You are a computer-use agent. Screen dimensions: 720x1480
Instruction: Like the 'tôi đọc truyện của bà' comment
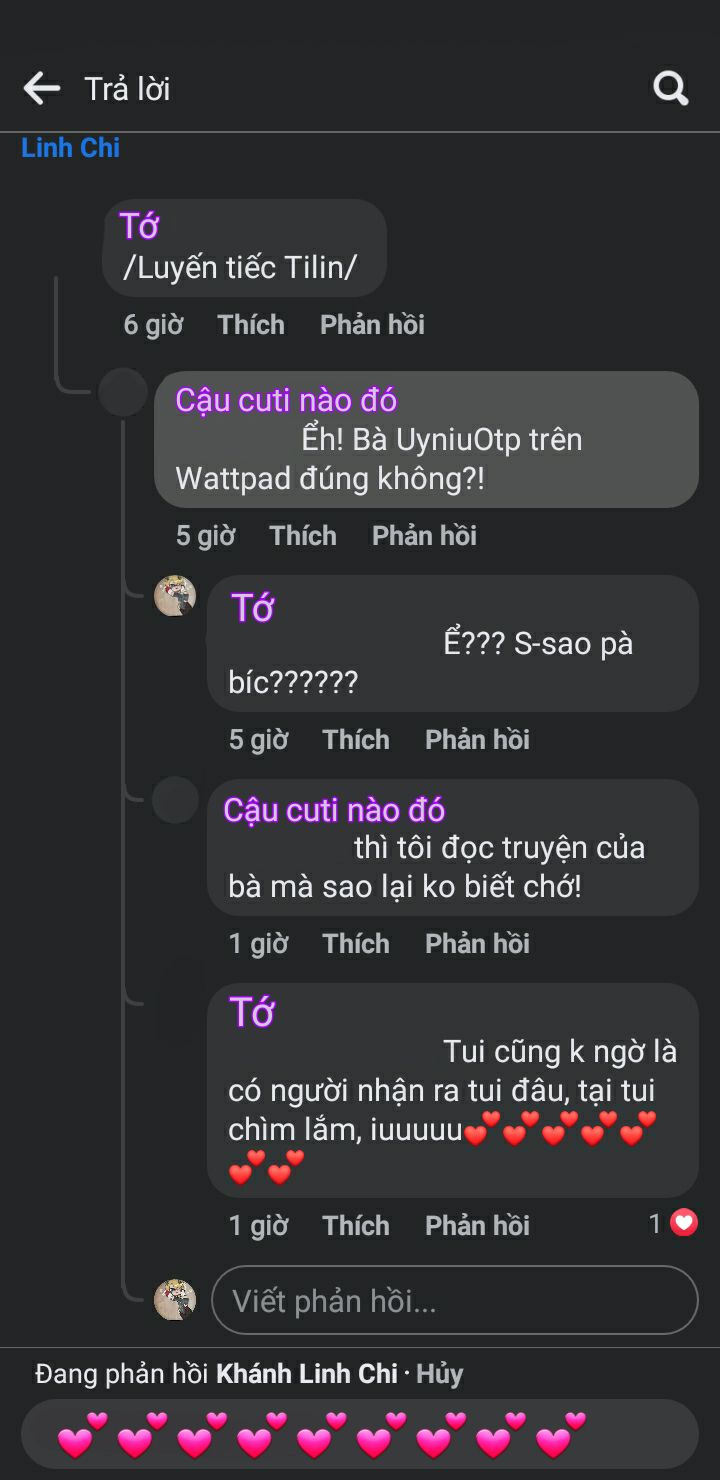[356, 944]
